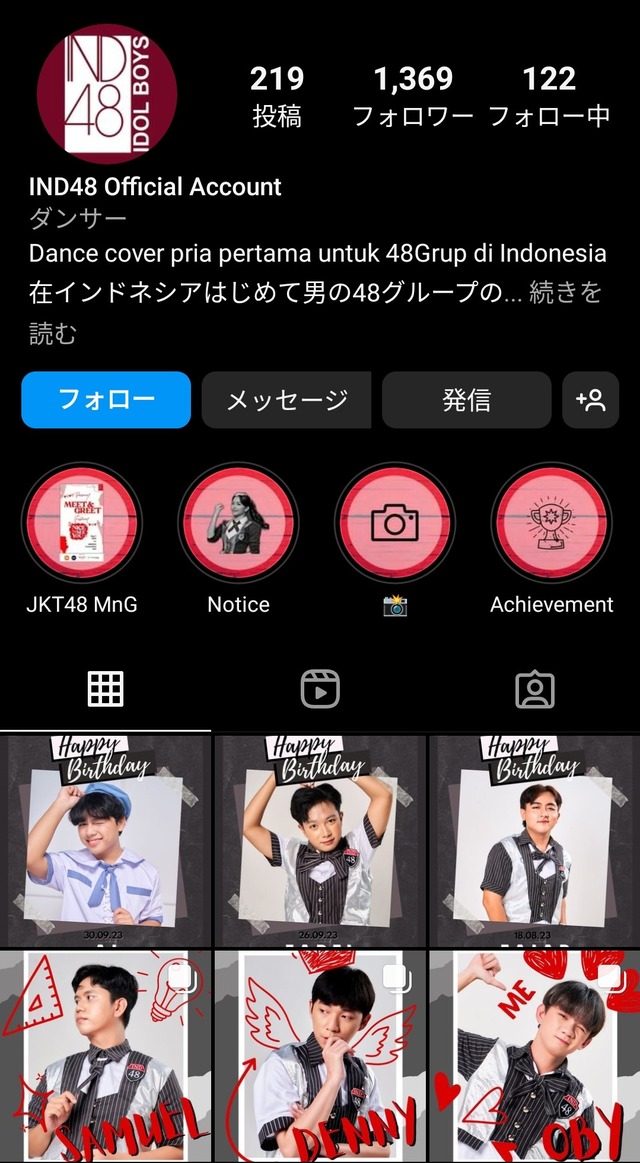View the camera emoji highlight
Screen dimensions: 640x1163
click(395, 523)
